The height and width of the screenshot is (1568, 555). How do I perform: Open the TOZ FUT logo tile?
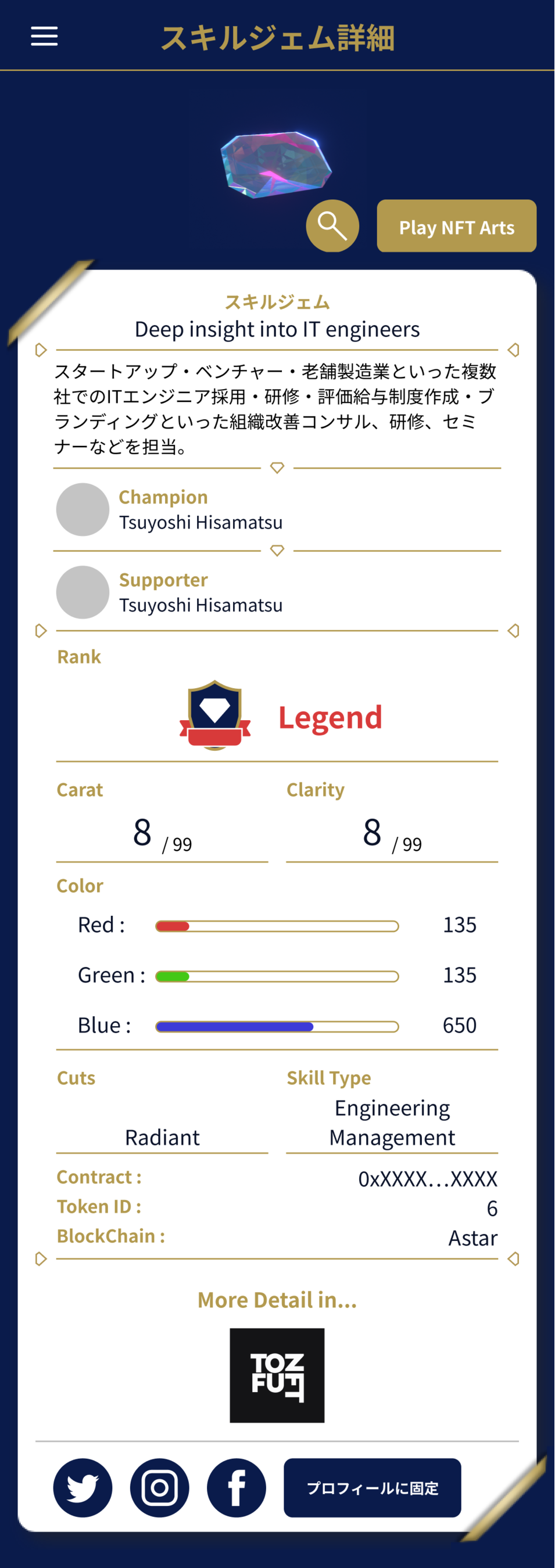(277, 1375)
